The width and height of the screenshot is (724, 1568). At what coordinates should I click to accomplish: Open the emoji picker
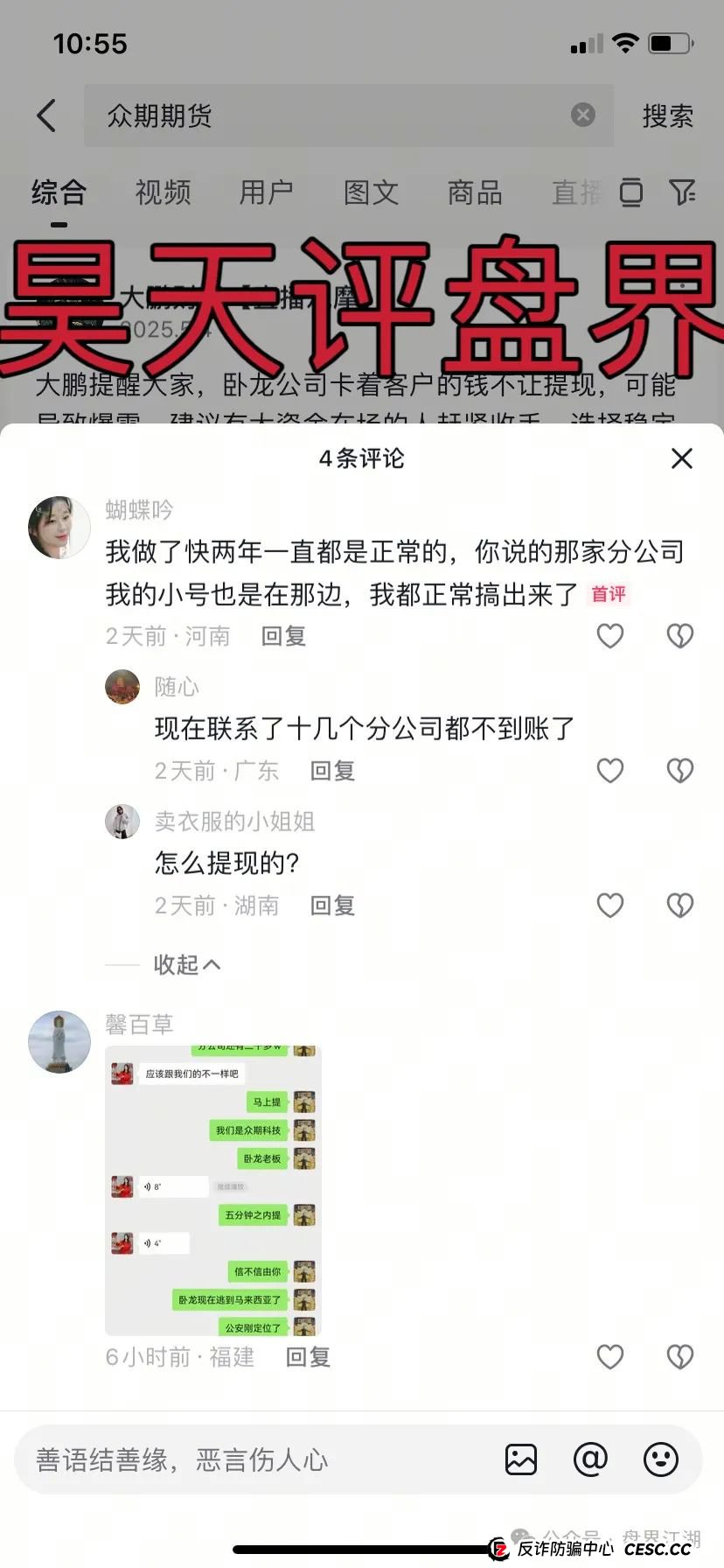coord(660,1459)
